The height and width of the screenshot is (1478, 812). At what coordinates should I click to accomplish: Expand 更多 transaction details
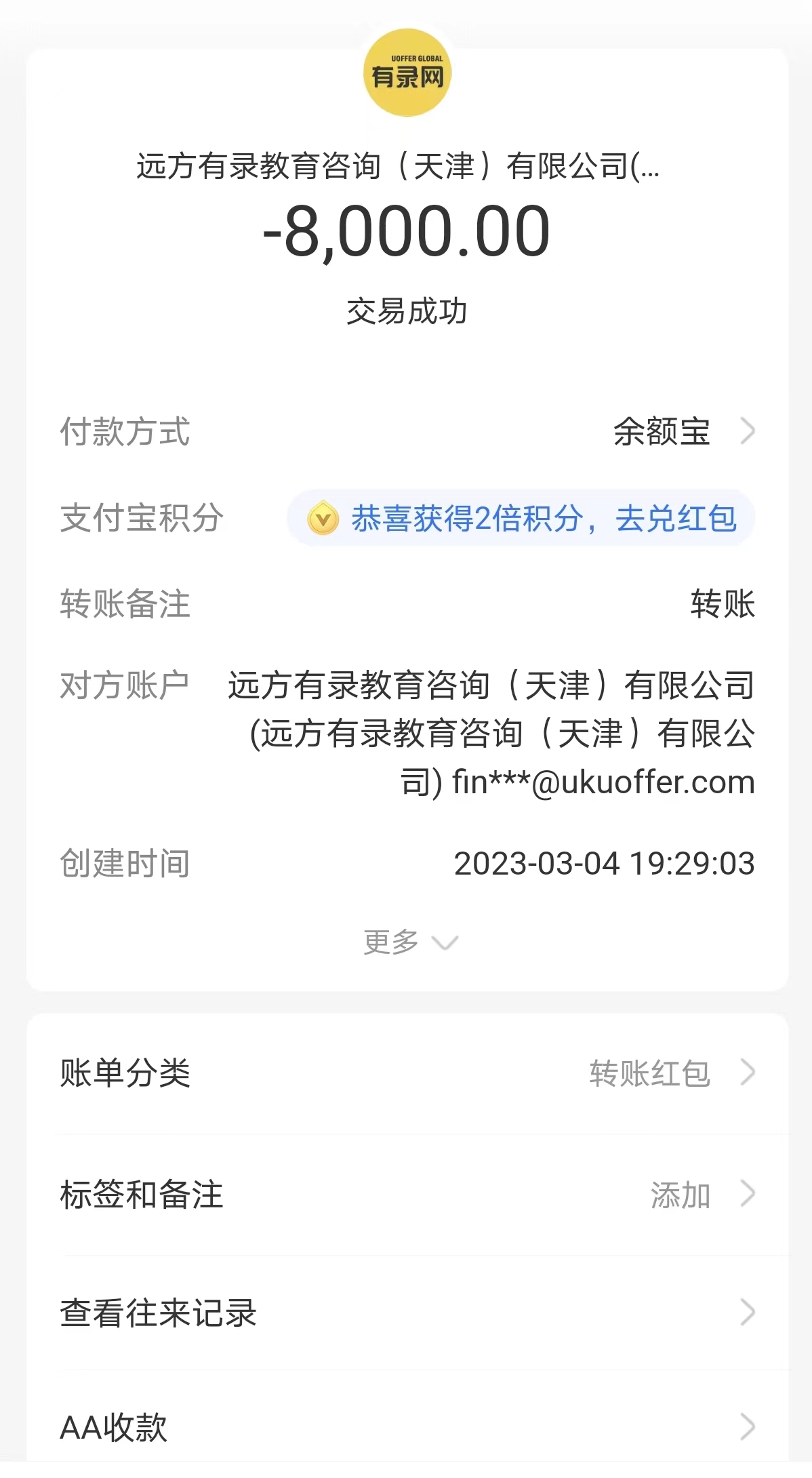(x=409, y=942)
